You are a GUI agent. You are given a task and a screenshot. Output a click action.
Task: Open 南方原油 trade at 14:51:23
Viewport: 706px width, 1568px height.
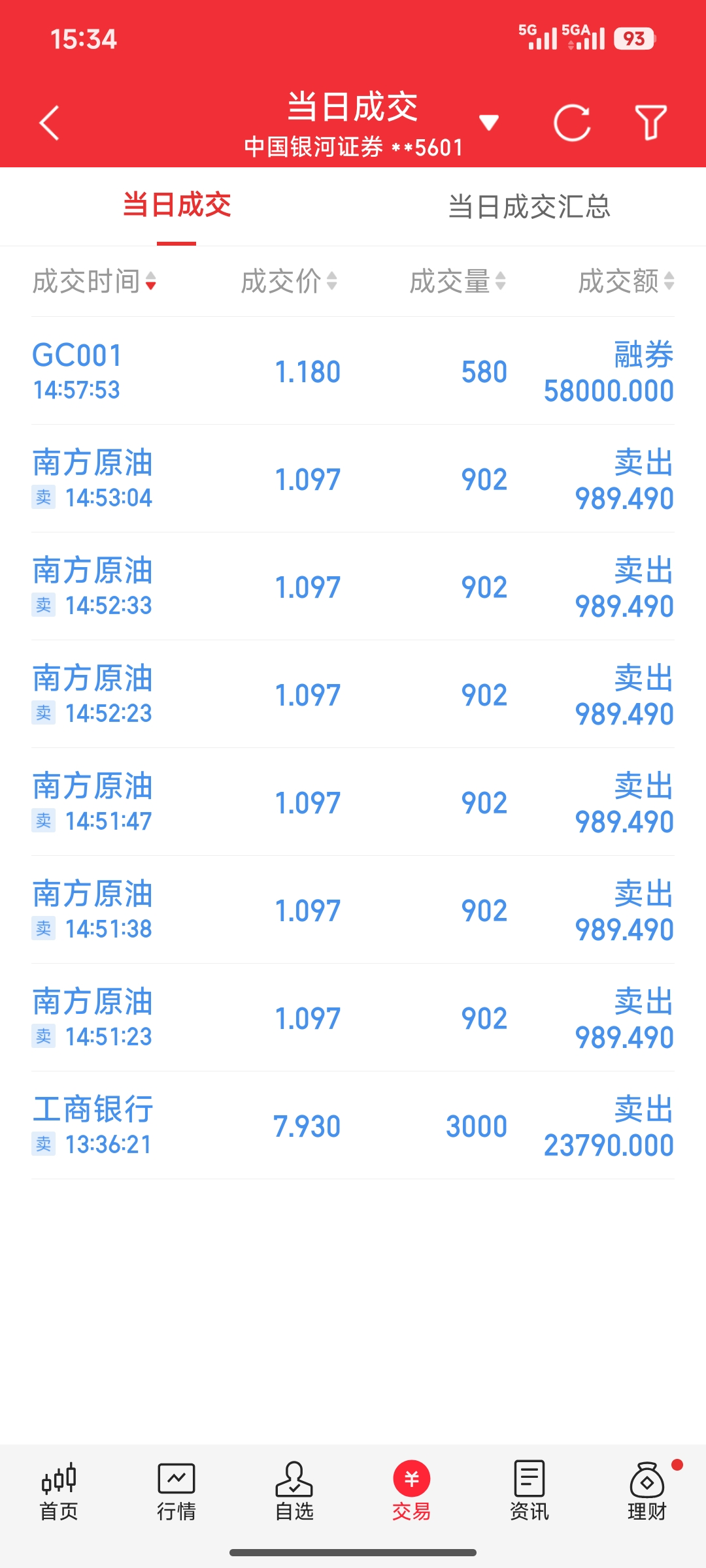pyautogui.click(x=353, y=1018)
